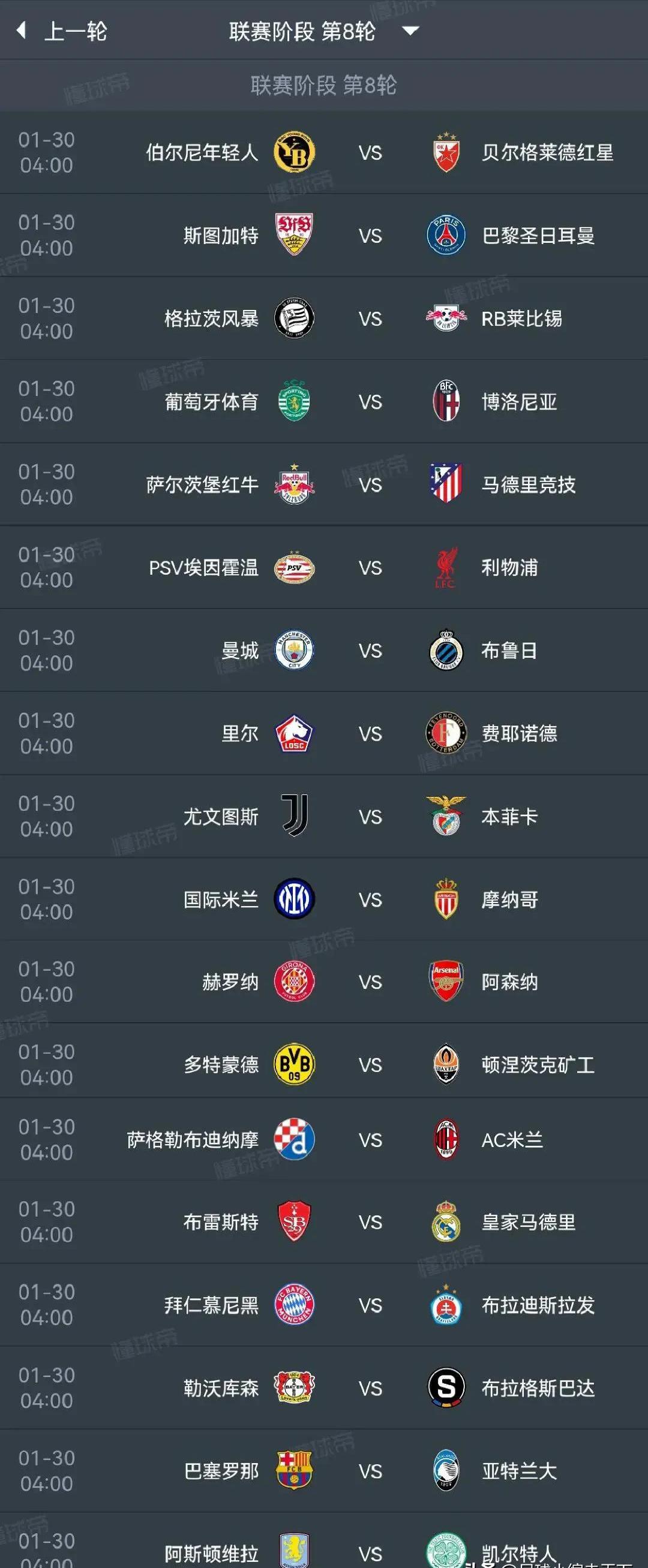Image resolution: width=648 pixels, height=1568 pixels.
Task: Open the 赫罗纳 vs 阿森纳 match
Action: click(370, 982)
